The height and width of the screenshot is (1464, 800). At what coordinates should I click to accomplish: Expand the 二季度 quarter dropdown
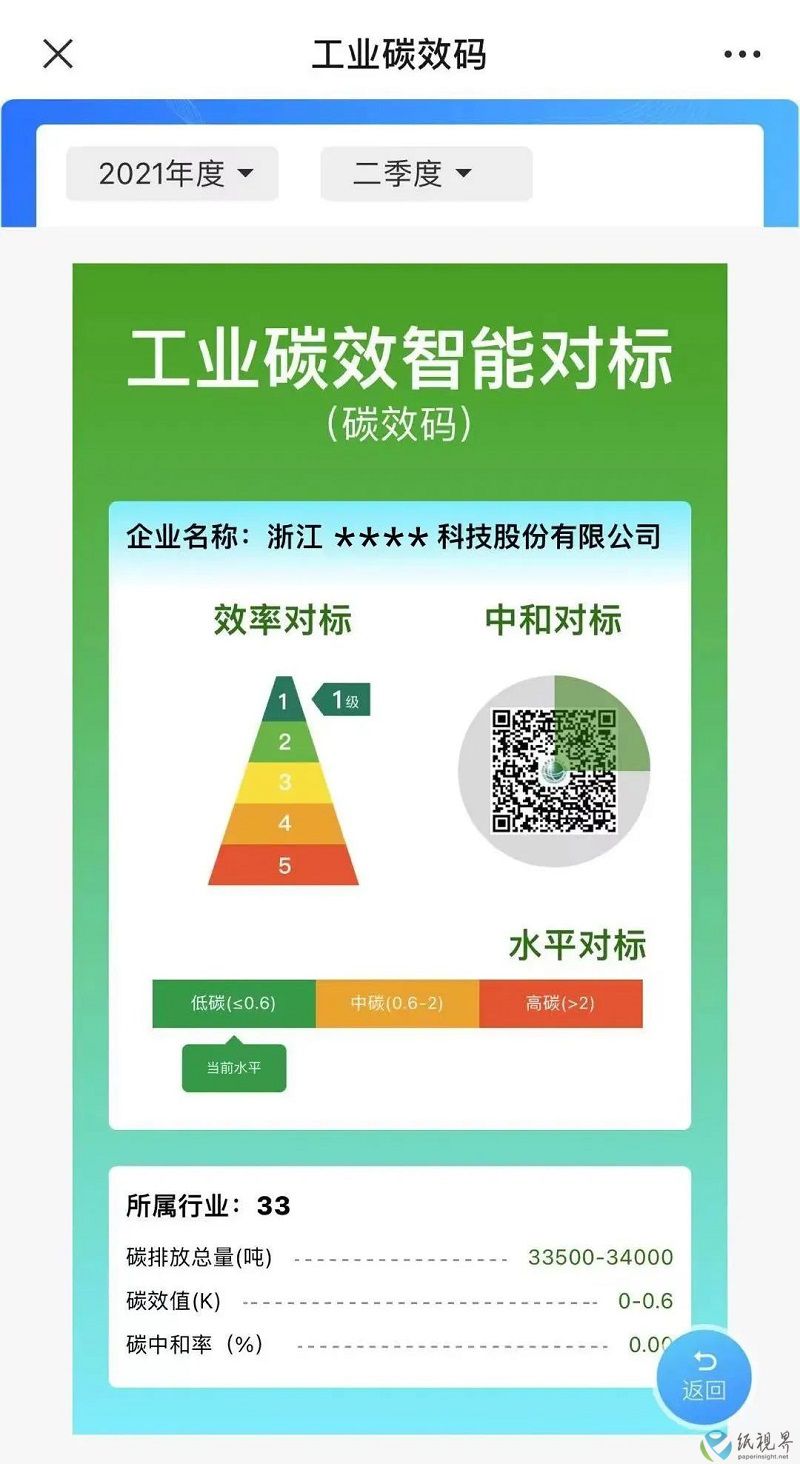[426, 174]
